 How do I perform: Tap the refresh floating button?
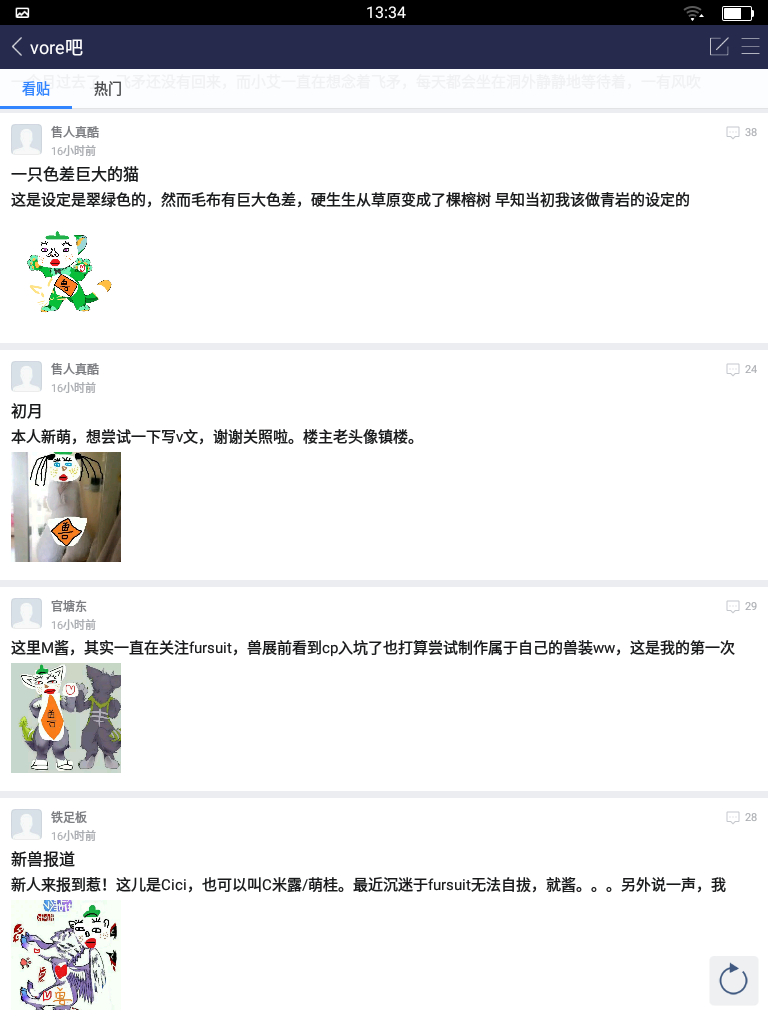coord(733,980)
